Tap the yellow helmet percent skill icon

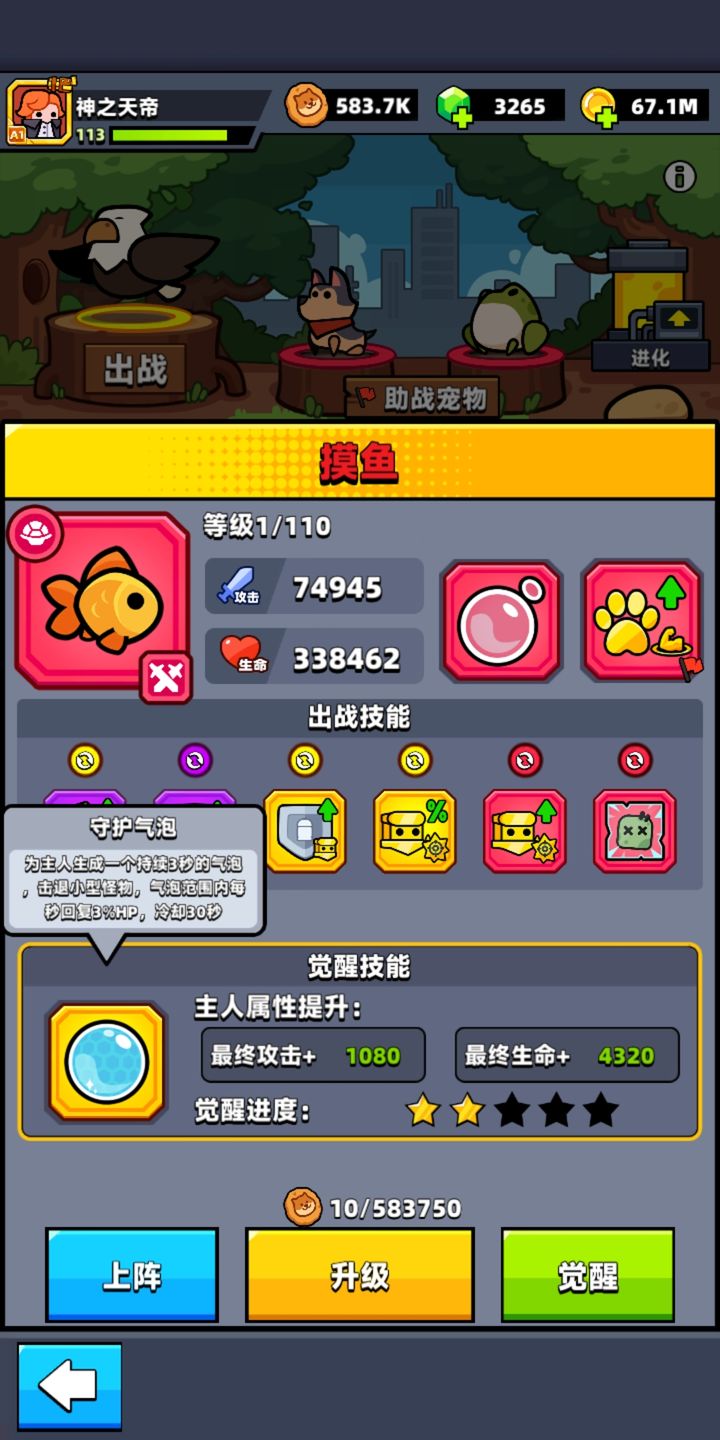click(x=415, y=831)
